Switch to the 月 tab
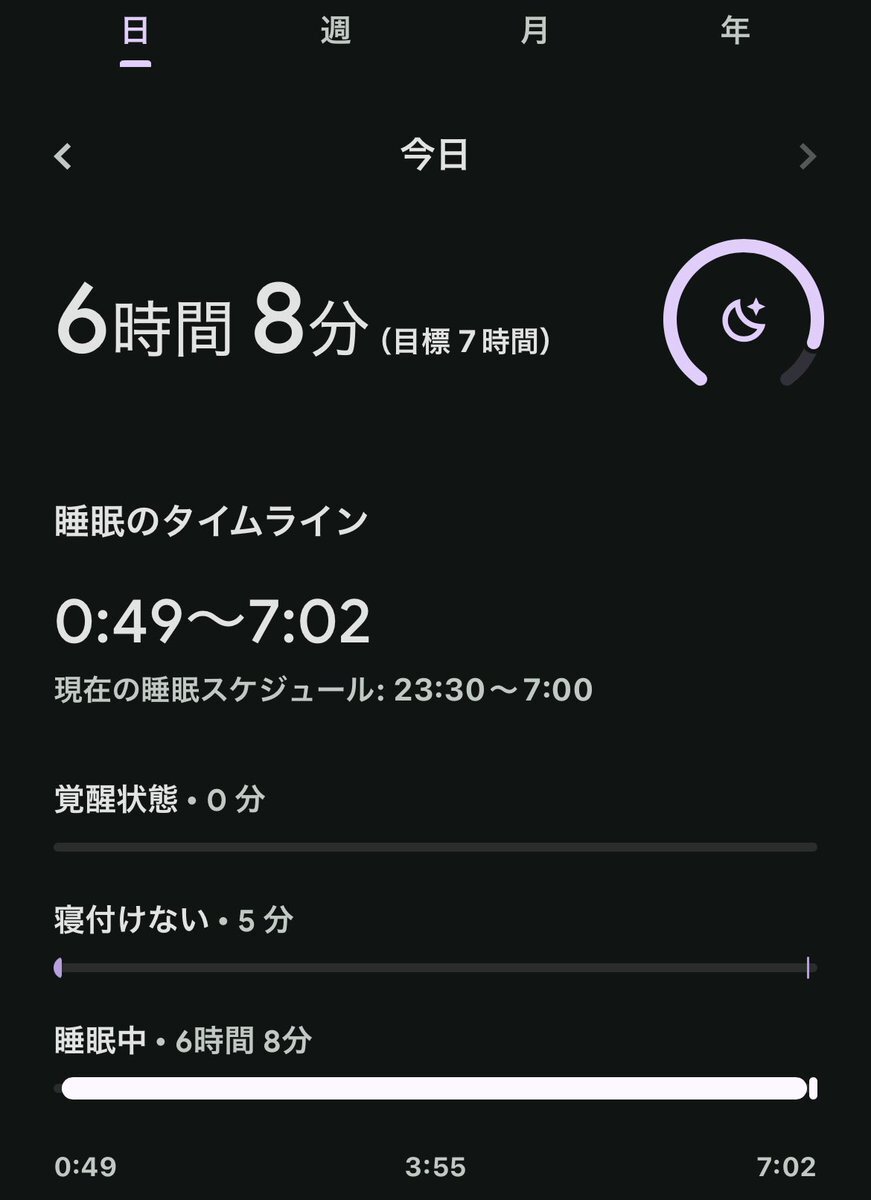This screenshot has width=871, height=1200. 535,32
